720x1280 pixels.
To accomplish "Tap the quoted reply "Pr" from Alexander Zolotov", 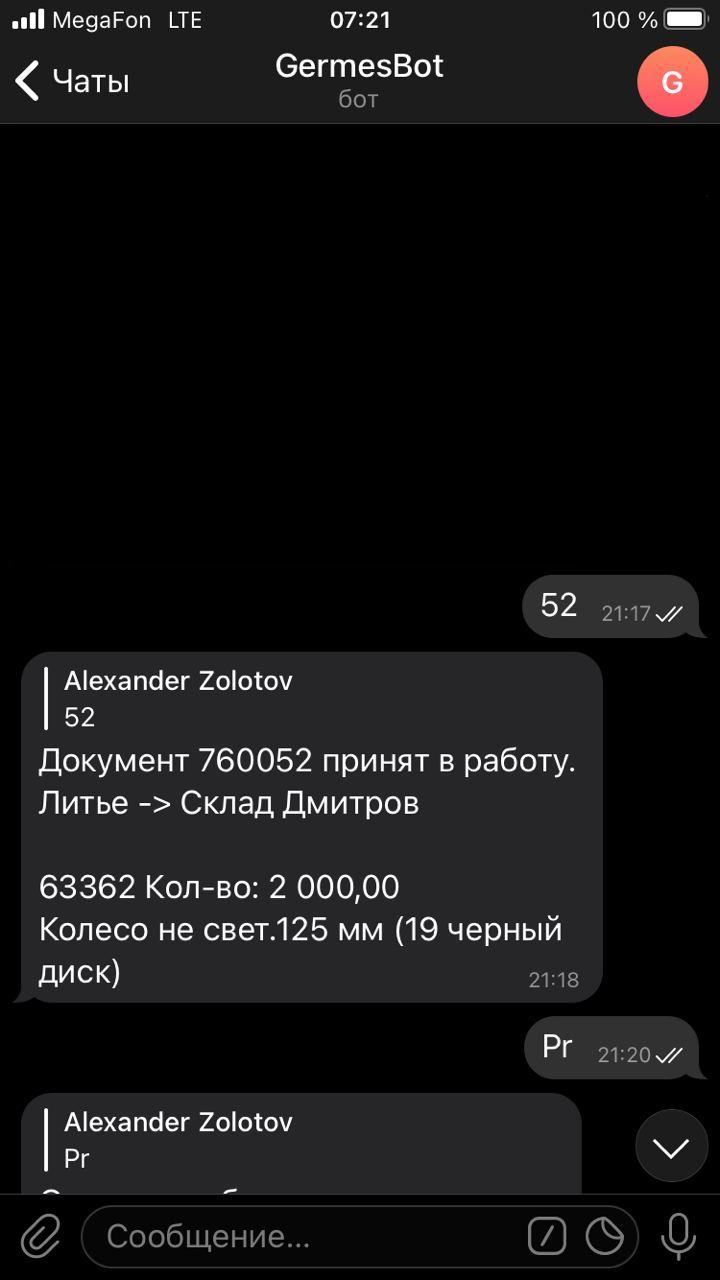I will [170, 1140].
